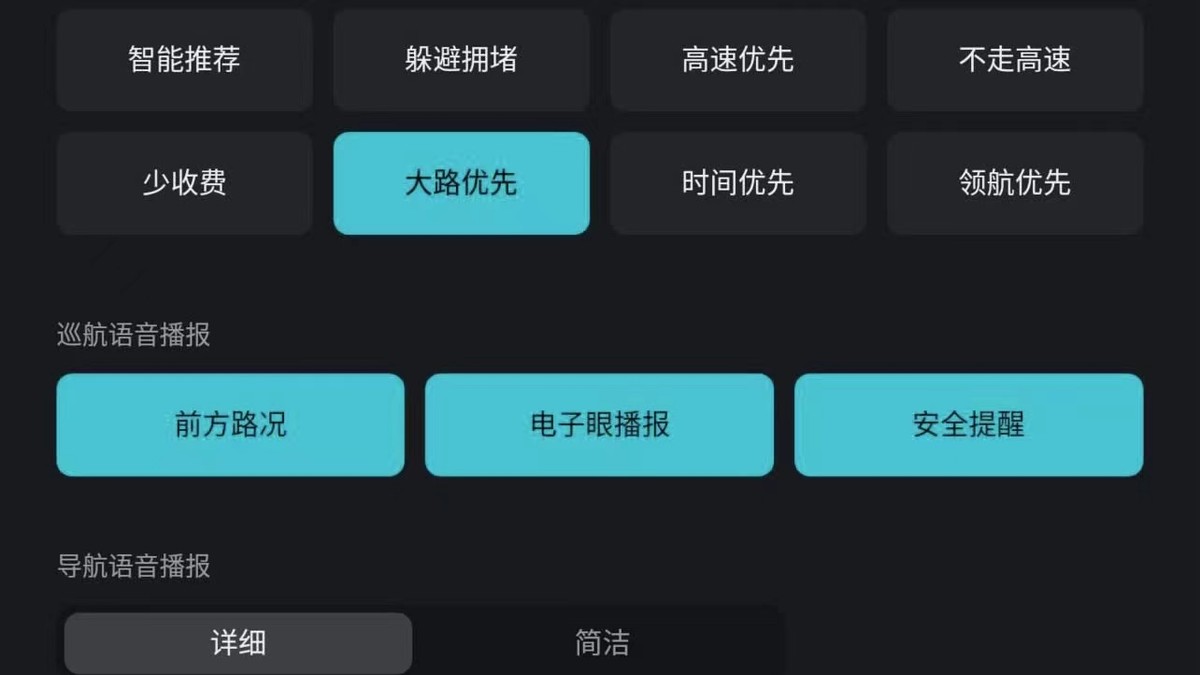This screenshot has height=675, width=1200.
Task: Switch navigation voice to 简洁 concise
Action: click(x=602, y=643)
